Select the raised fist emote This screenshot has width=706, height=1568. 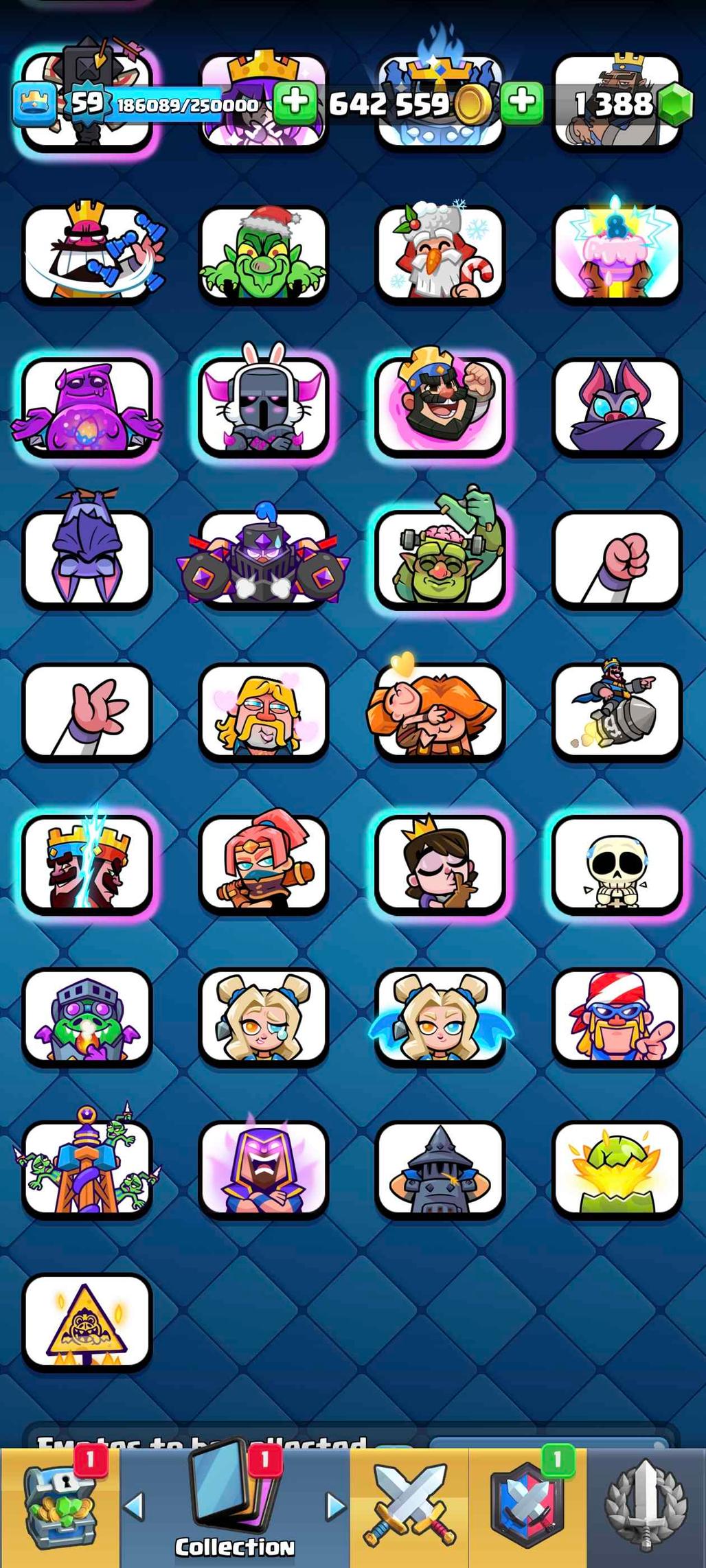(x=616, y=559)
